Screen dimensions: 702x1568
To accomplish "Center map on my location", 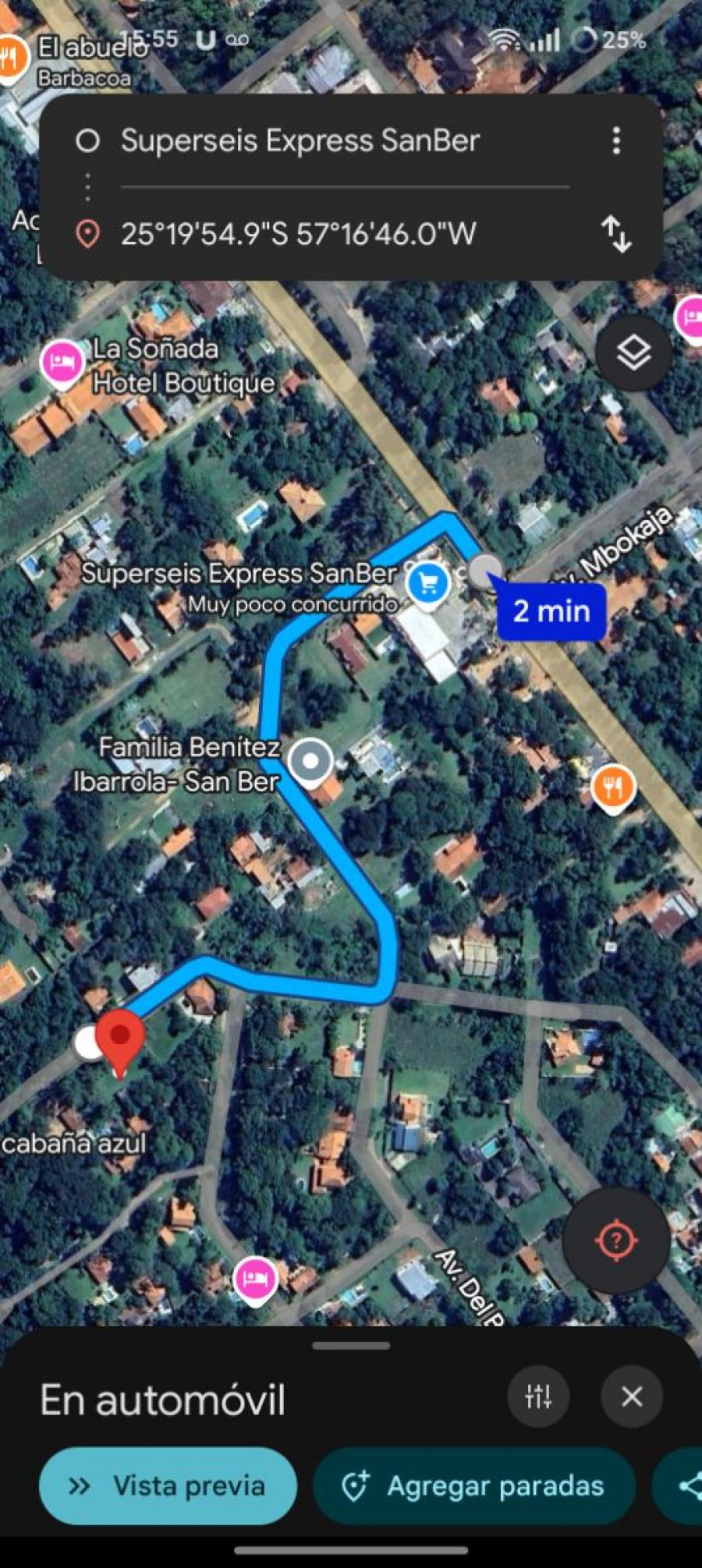I will click(x=616, y=1239).
